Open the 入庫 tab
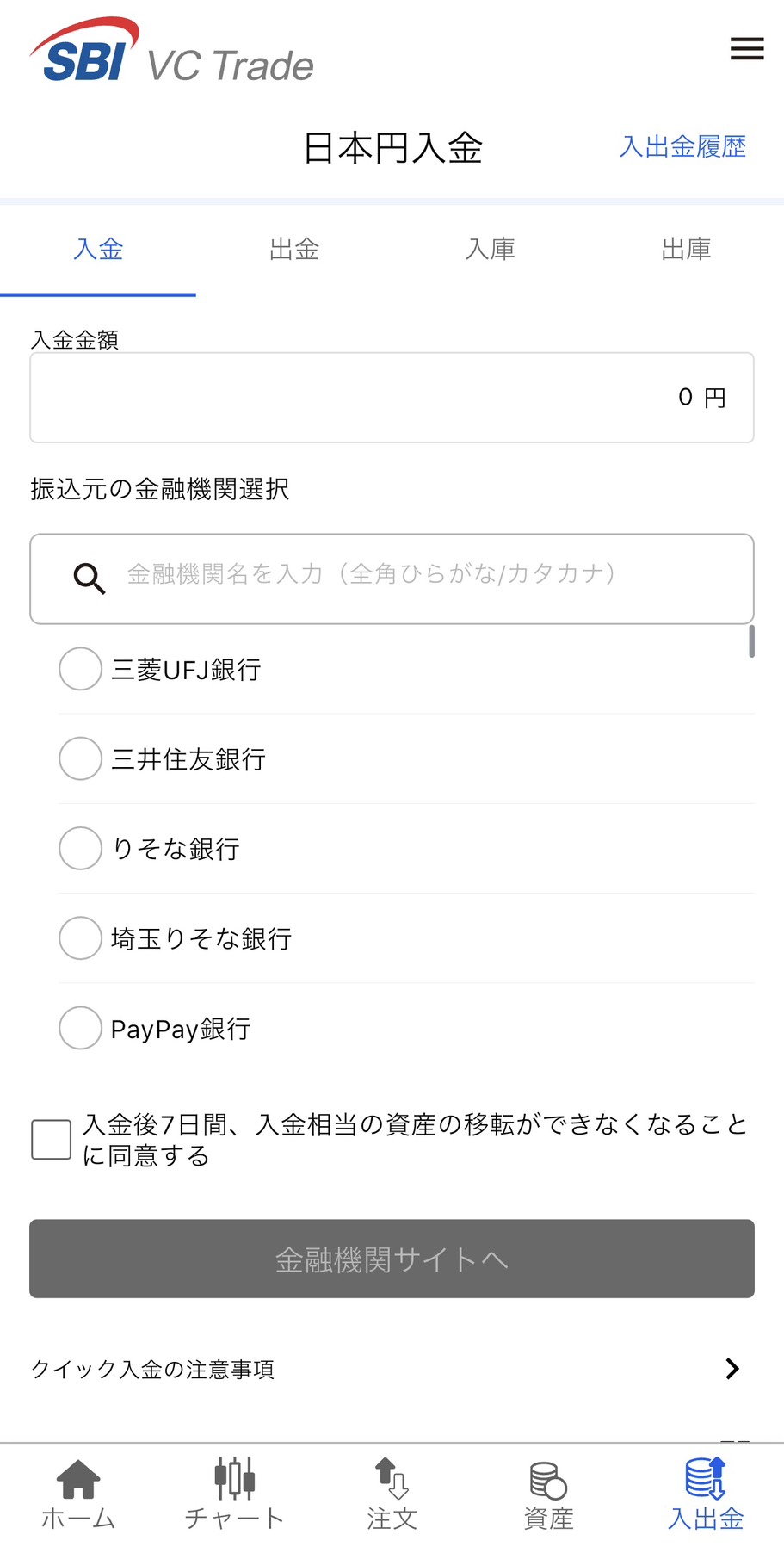 (x=490, y=249)
